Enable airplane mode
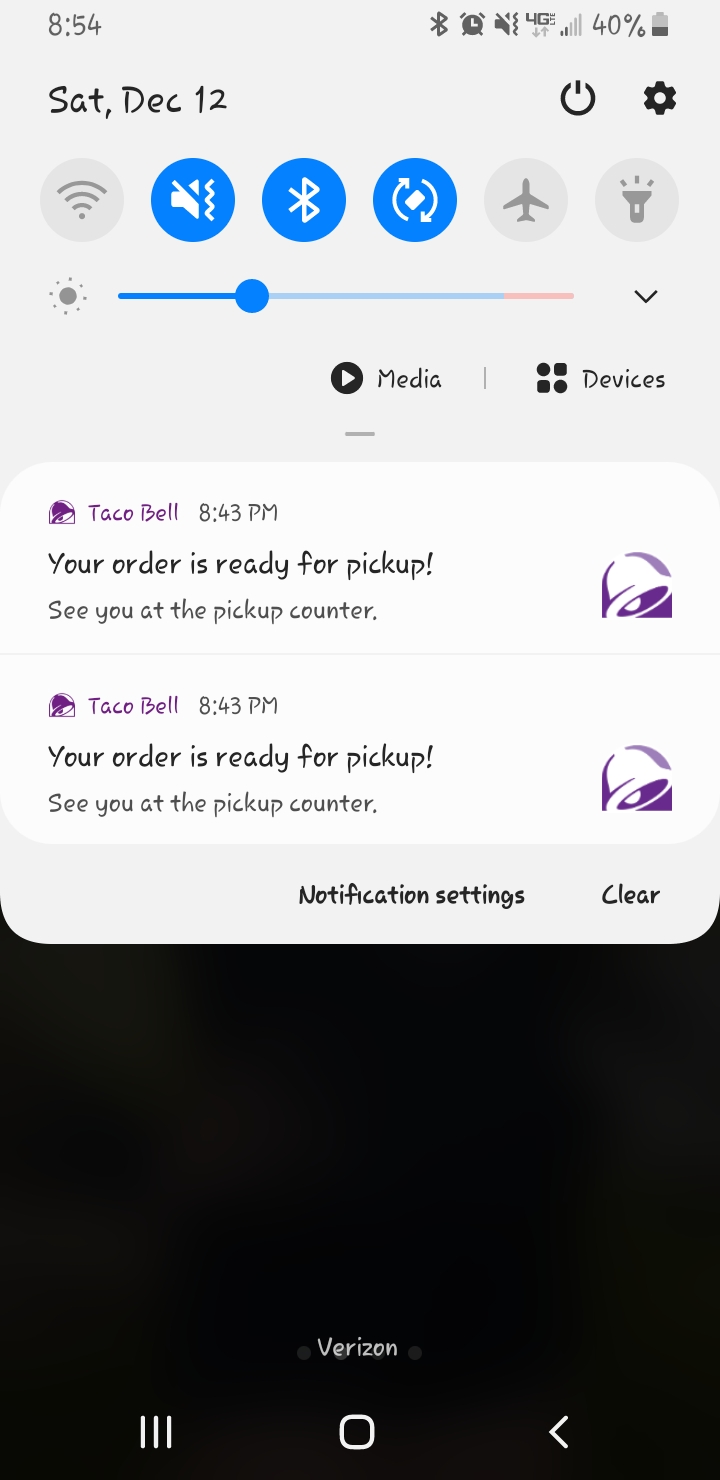The image size is (720, 1480). click(526, 201)
